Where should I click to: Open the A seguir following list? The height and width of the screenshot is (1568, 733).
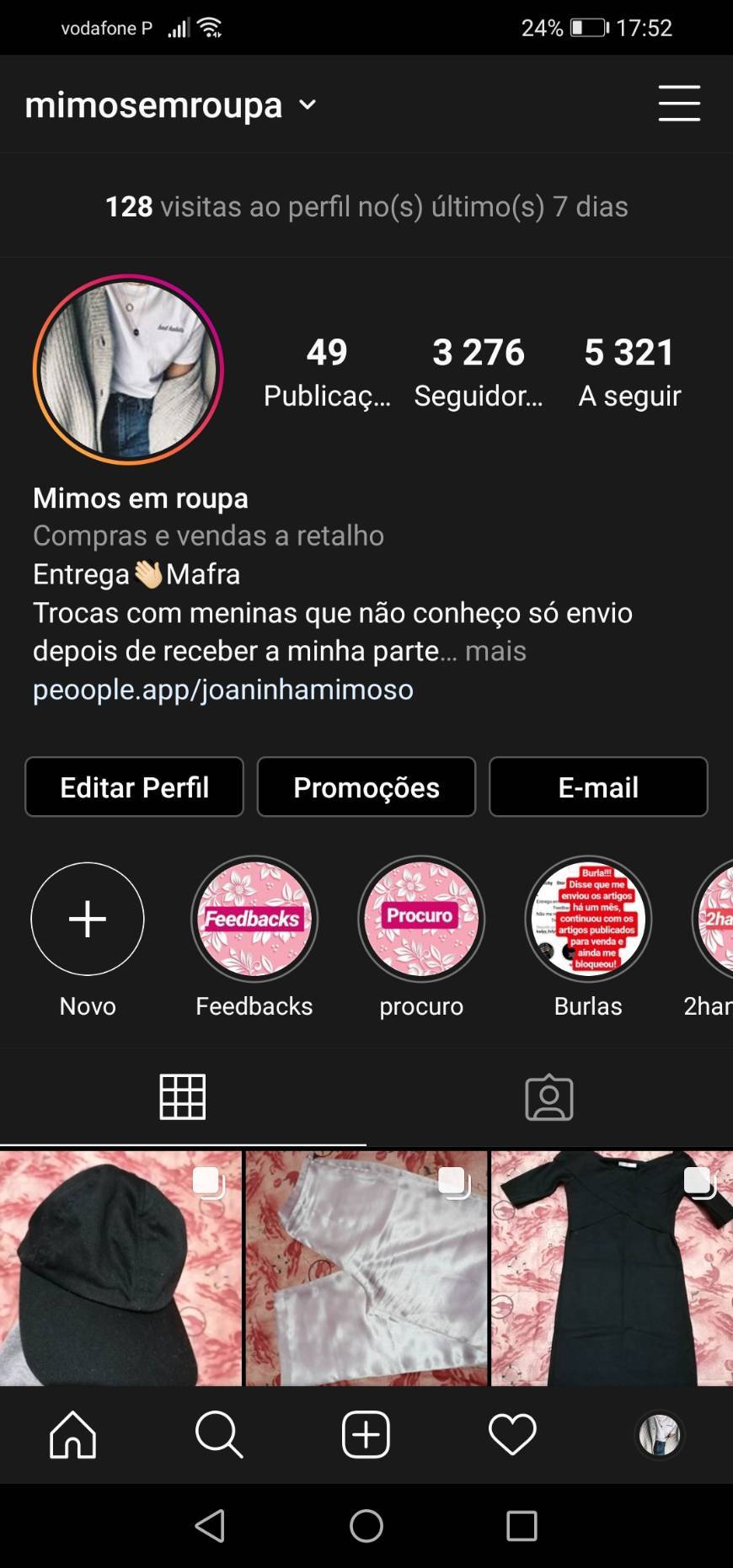coord(629,371)
